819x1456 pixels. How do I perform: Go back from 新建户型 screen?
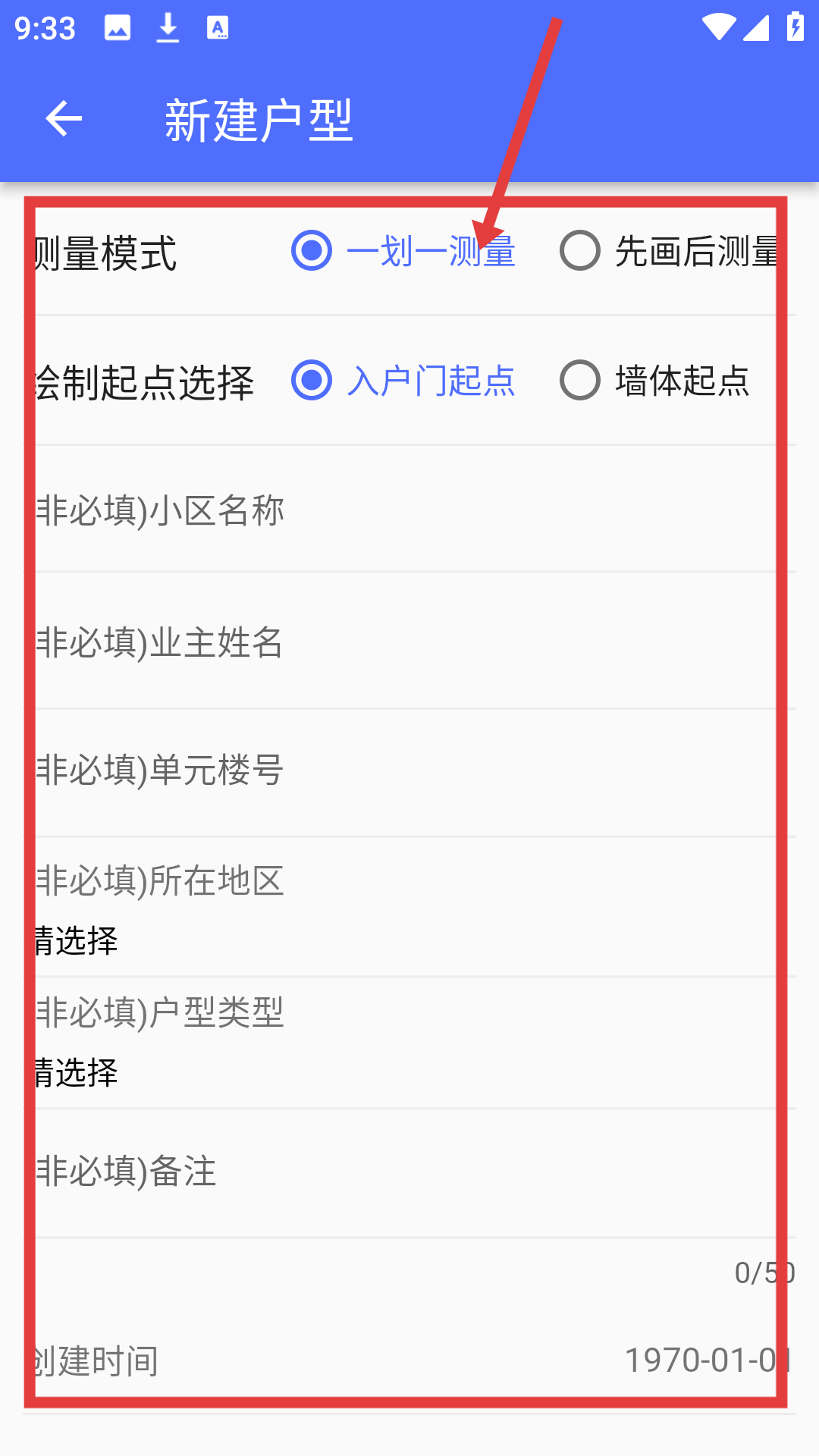pos(64,119)
